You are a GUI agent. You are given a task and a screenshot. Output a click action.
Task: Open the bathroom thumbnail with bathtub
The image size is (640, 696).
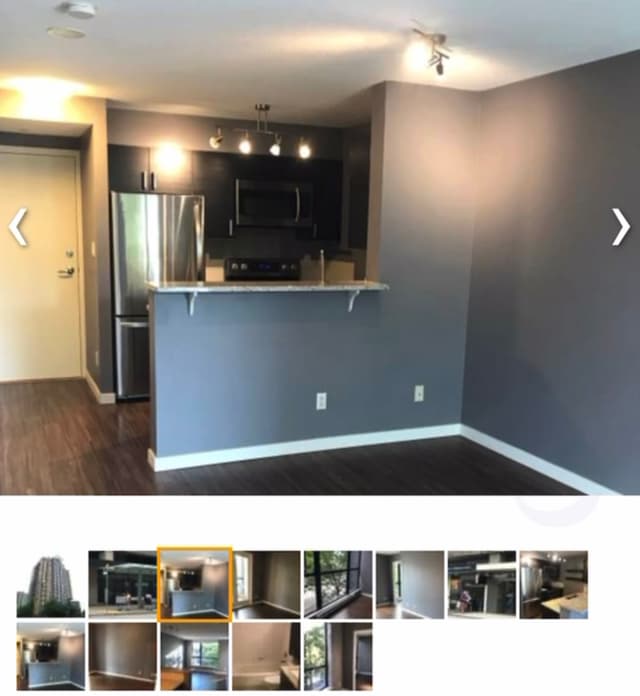pyautogui.click(x=266, y=656)
